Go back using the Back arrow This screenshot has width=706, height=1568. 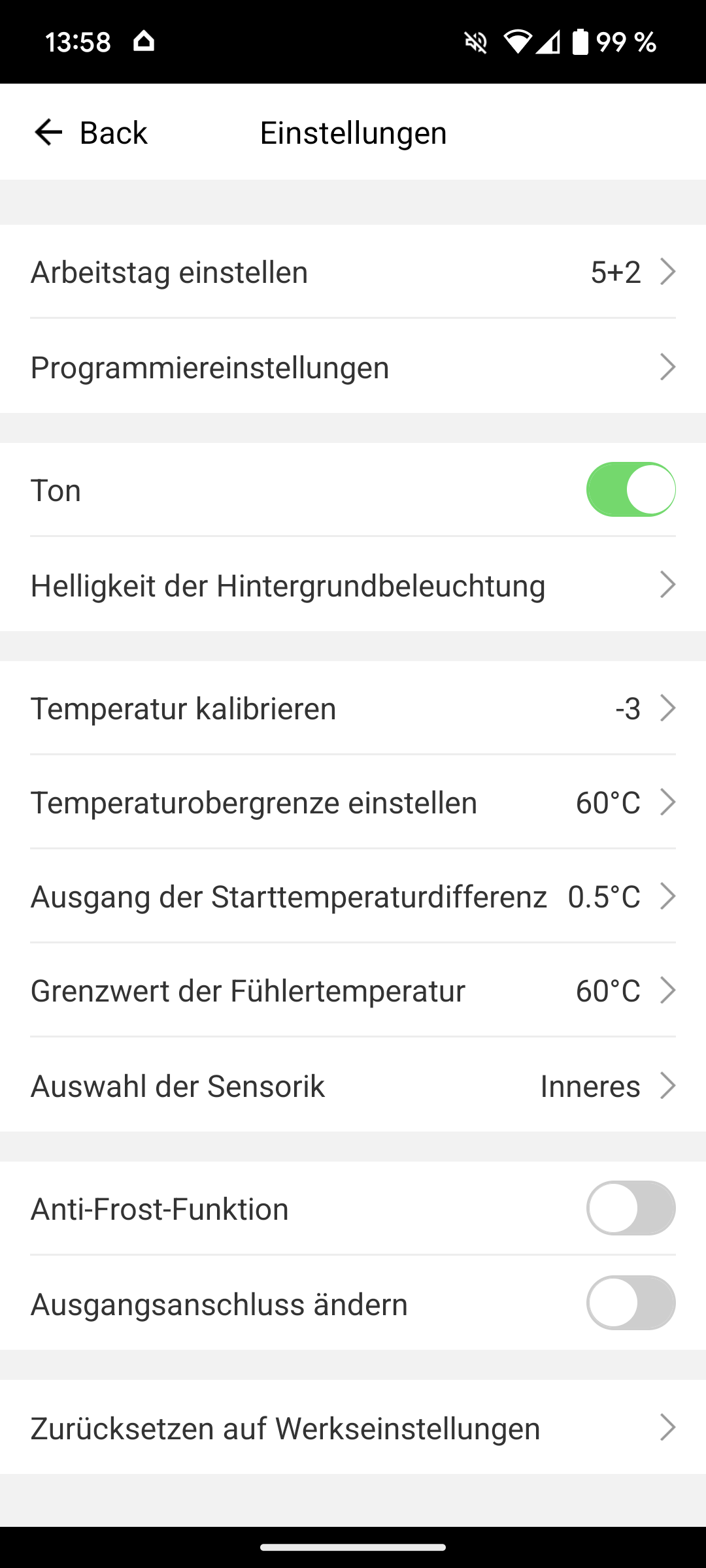coord(49,133)
